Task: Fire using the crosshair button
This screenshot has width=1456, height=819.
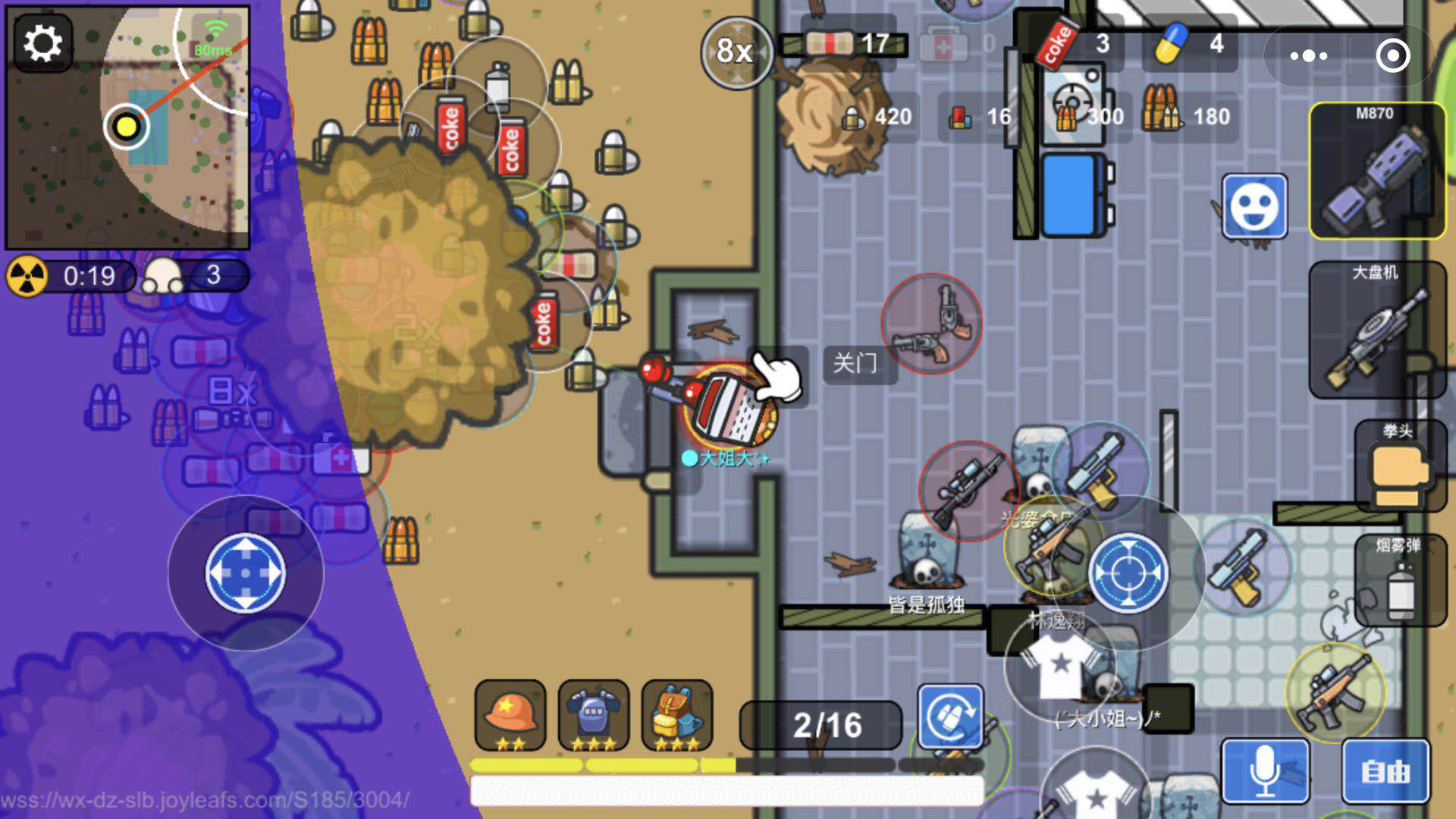Action: click(1128, 573)
